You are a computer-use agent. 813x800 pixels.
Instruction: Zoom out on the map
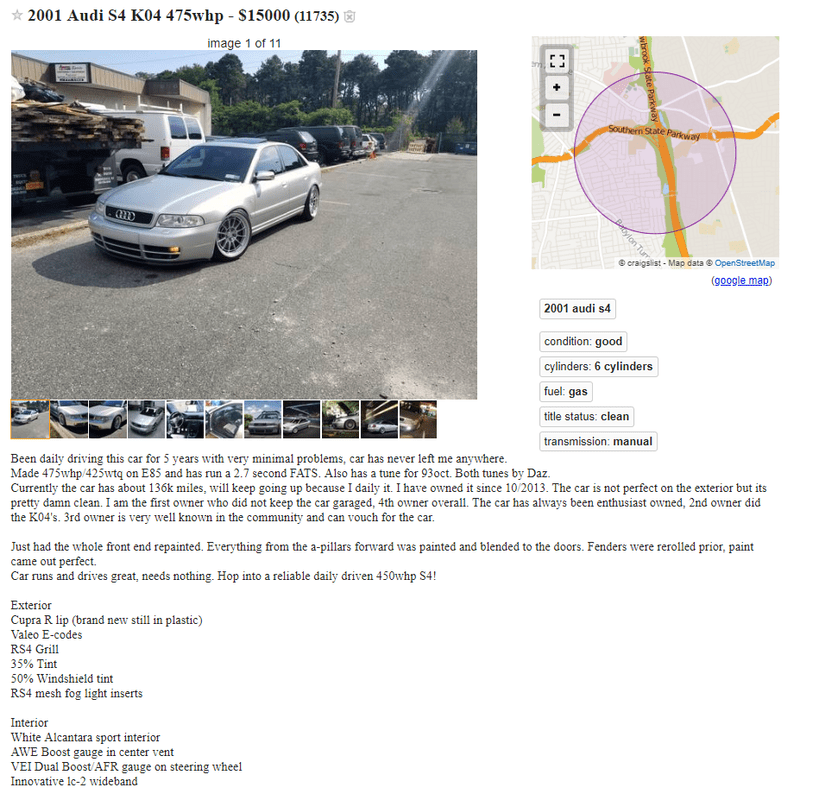click(x=556, y=115)
